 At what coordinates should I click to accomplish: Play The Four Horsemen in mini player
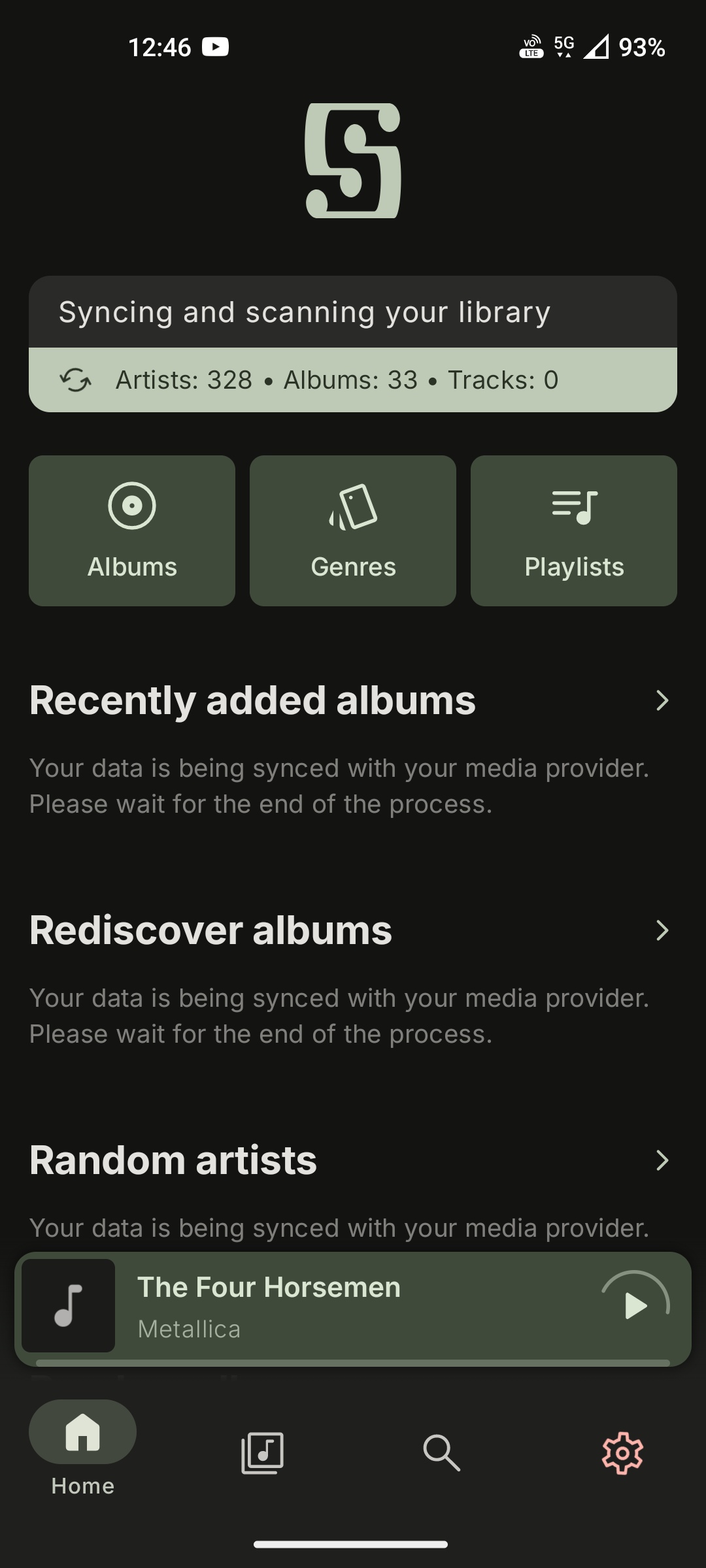coord(635,1305)
